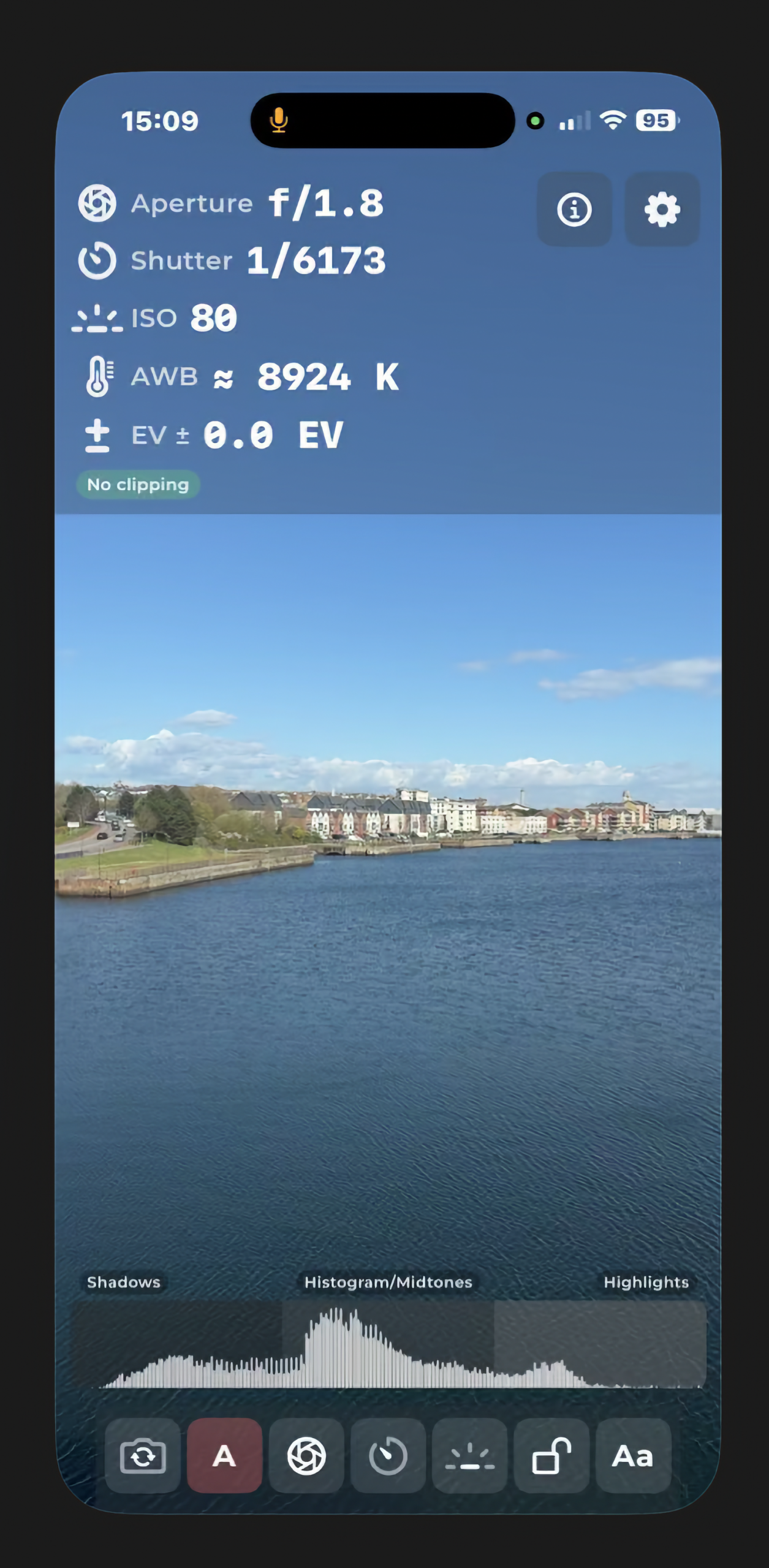
Task: Tap the ISO control in the toolbar
Action: [469, 1455]
